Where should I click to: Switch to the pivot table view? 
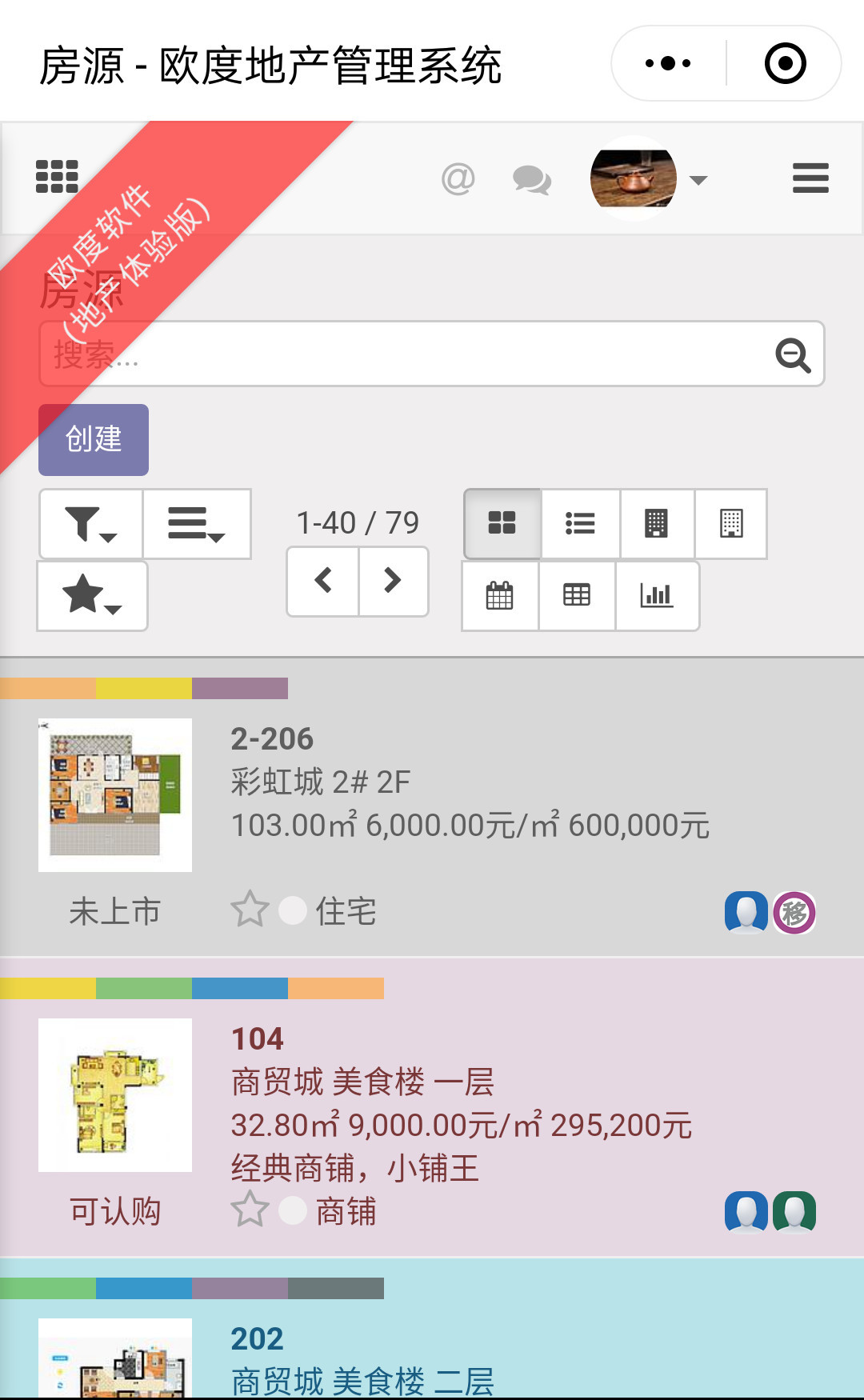(x=577, y=596)
